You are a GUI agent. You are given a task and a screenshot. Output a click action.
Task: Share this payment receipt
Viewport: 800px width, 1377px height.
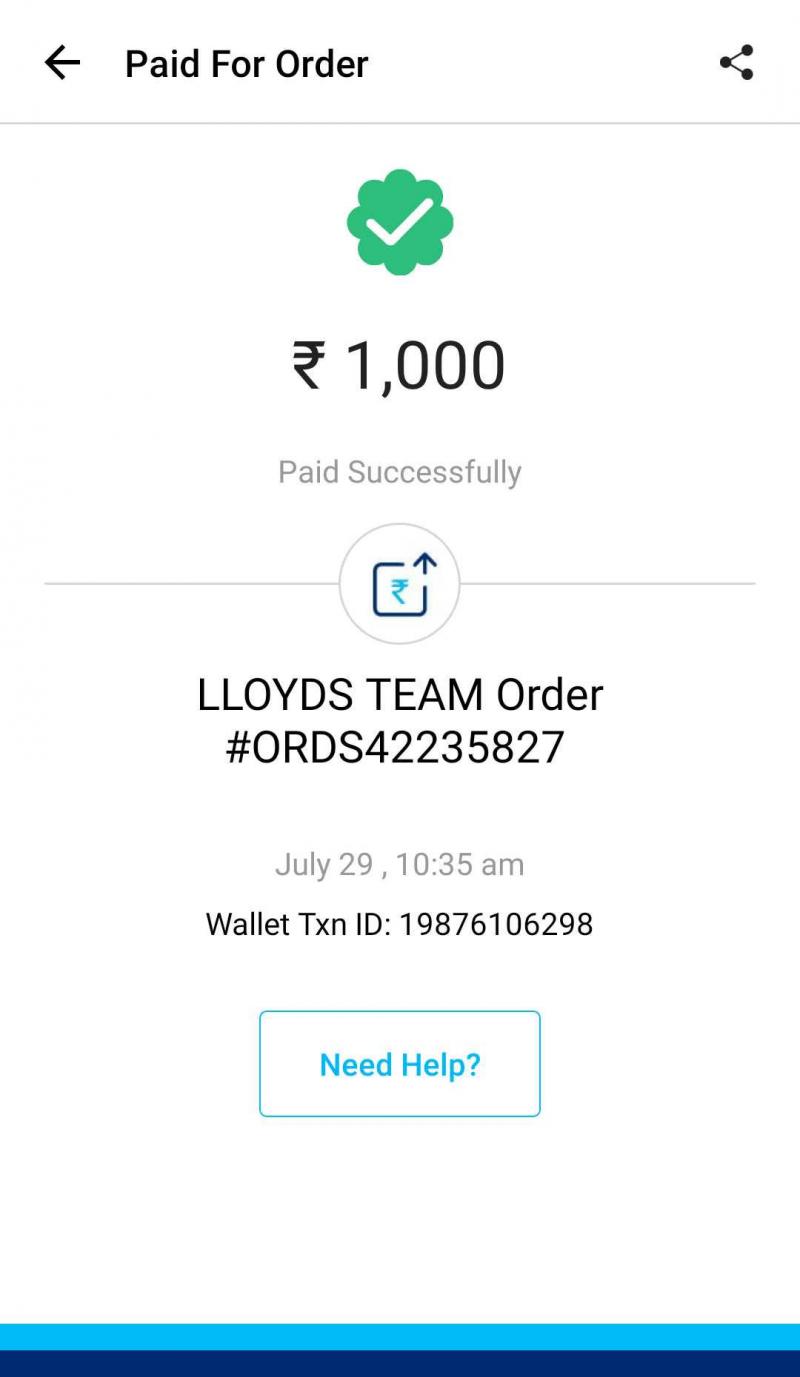pos(736,63)
